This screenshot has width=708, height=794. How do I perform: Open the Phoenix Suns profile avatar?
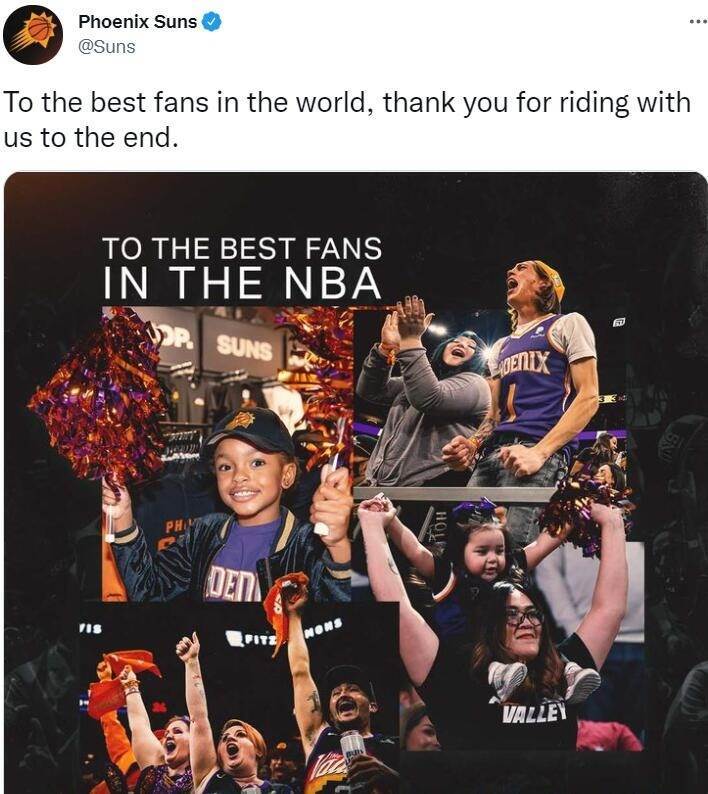point(33,34)
